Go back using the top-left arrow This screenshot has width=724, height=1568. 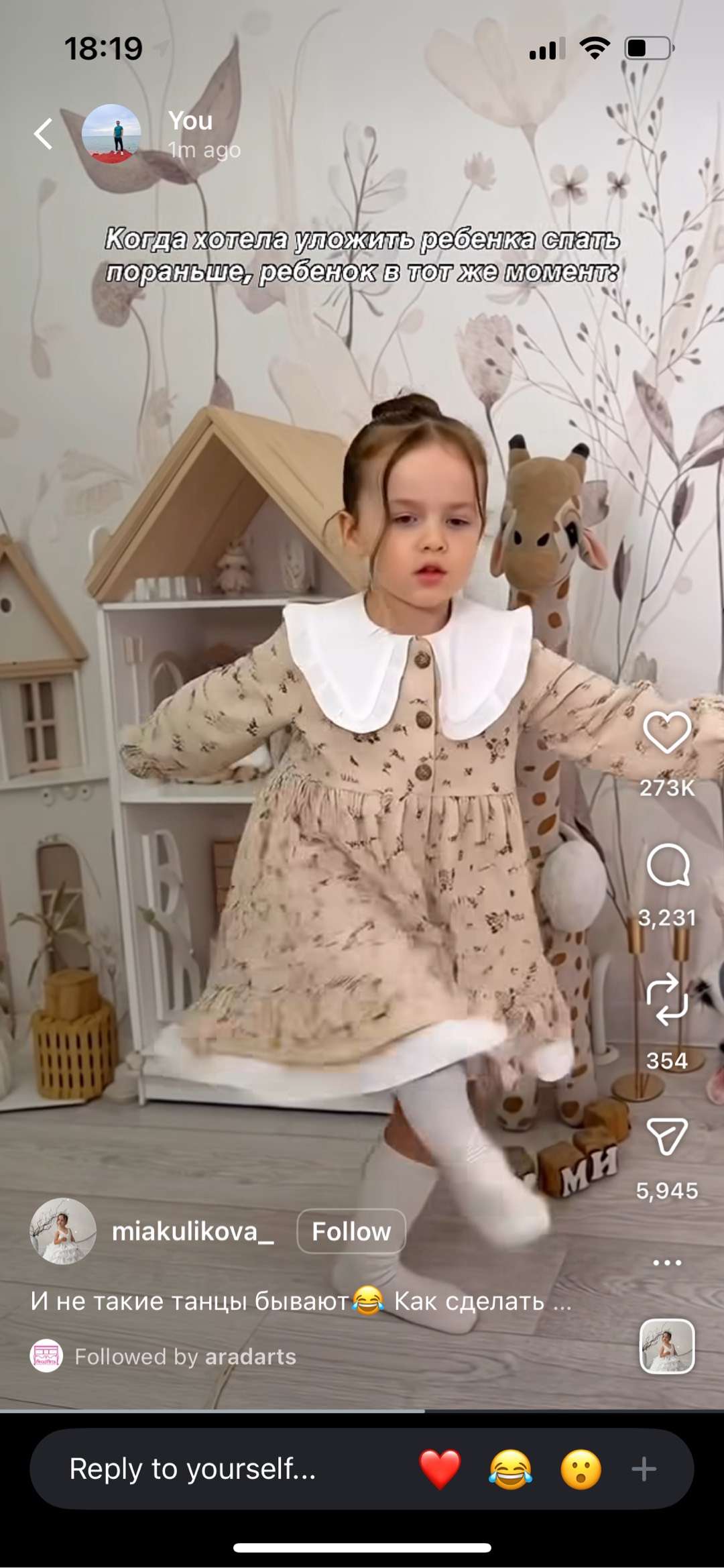pos(44,133)
